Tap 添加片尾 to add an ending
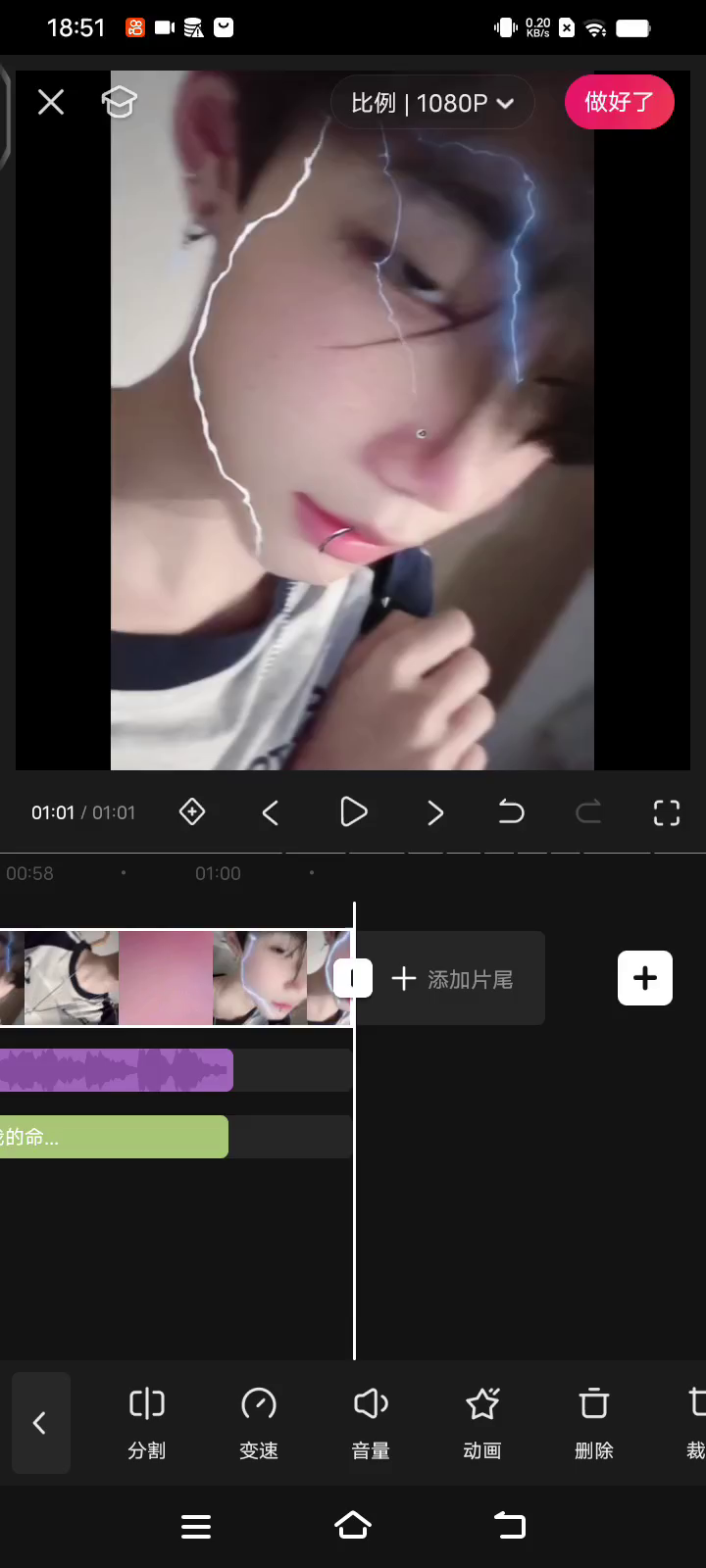The image size is (706, 1568). (453, 979)
